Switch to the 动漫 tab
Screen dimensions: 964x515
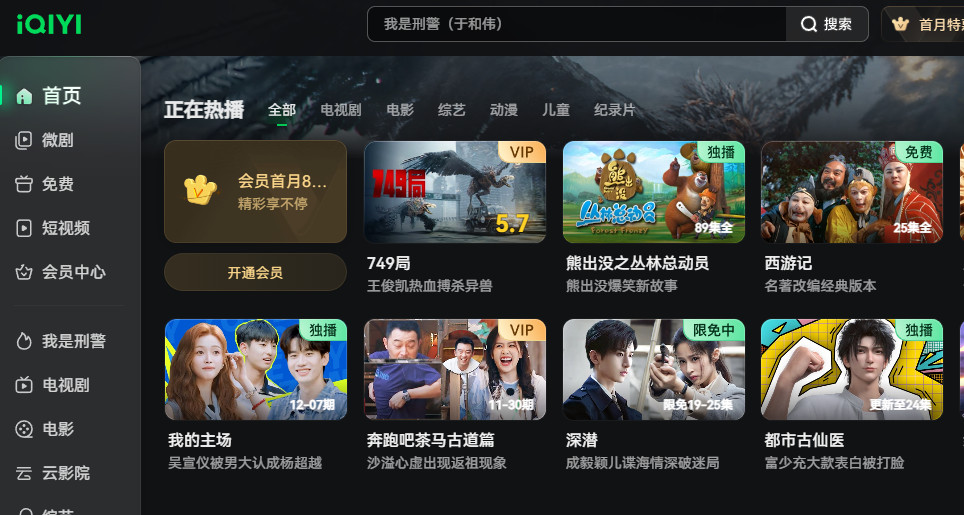(504, 110)
